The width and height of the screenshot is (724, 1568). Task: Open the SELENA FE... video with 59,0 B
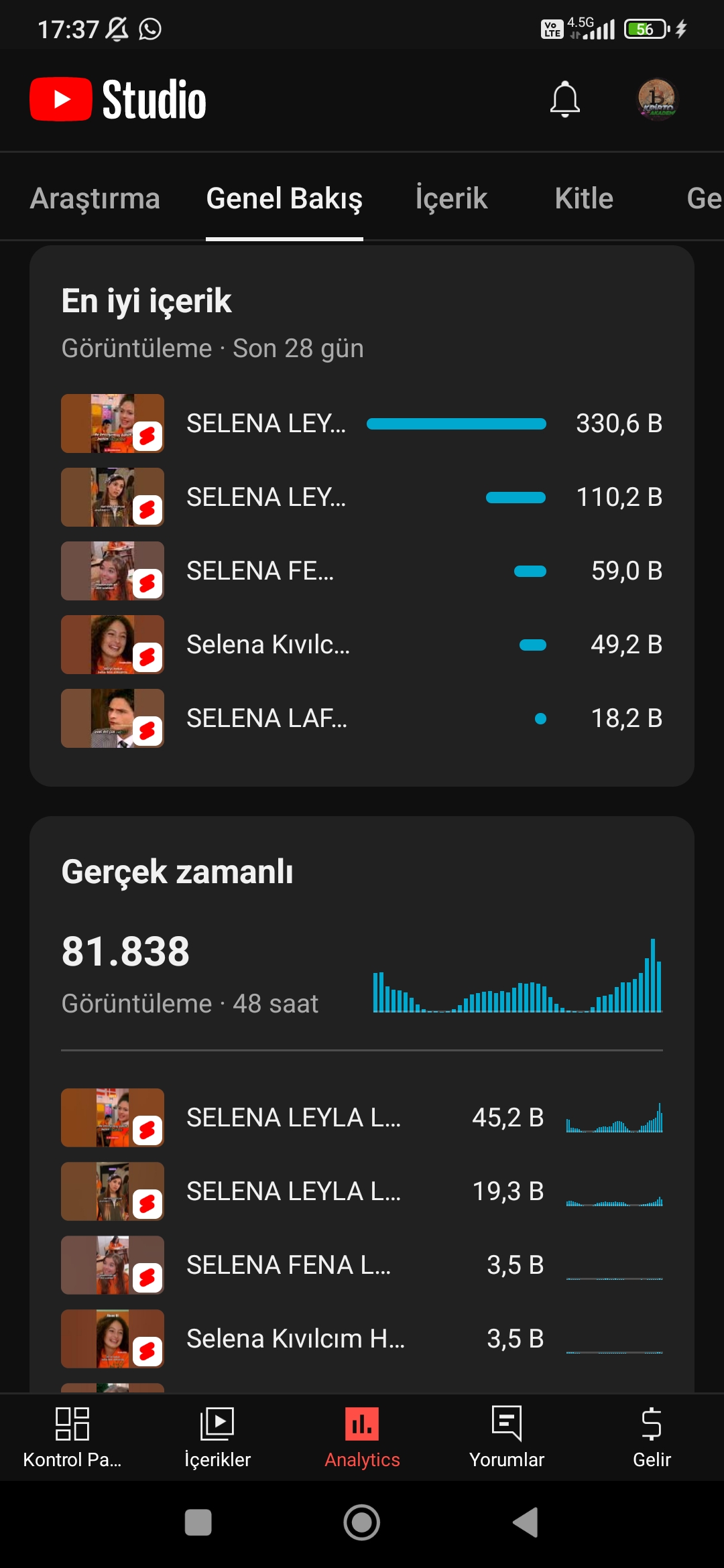[362, 571]
